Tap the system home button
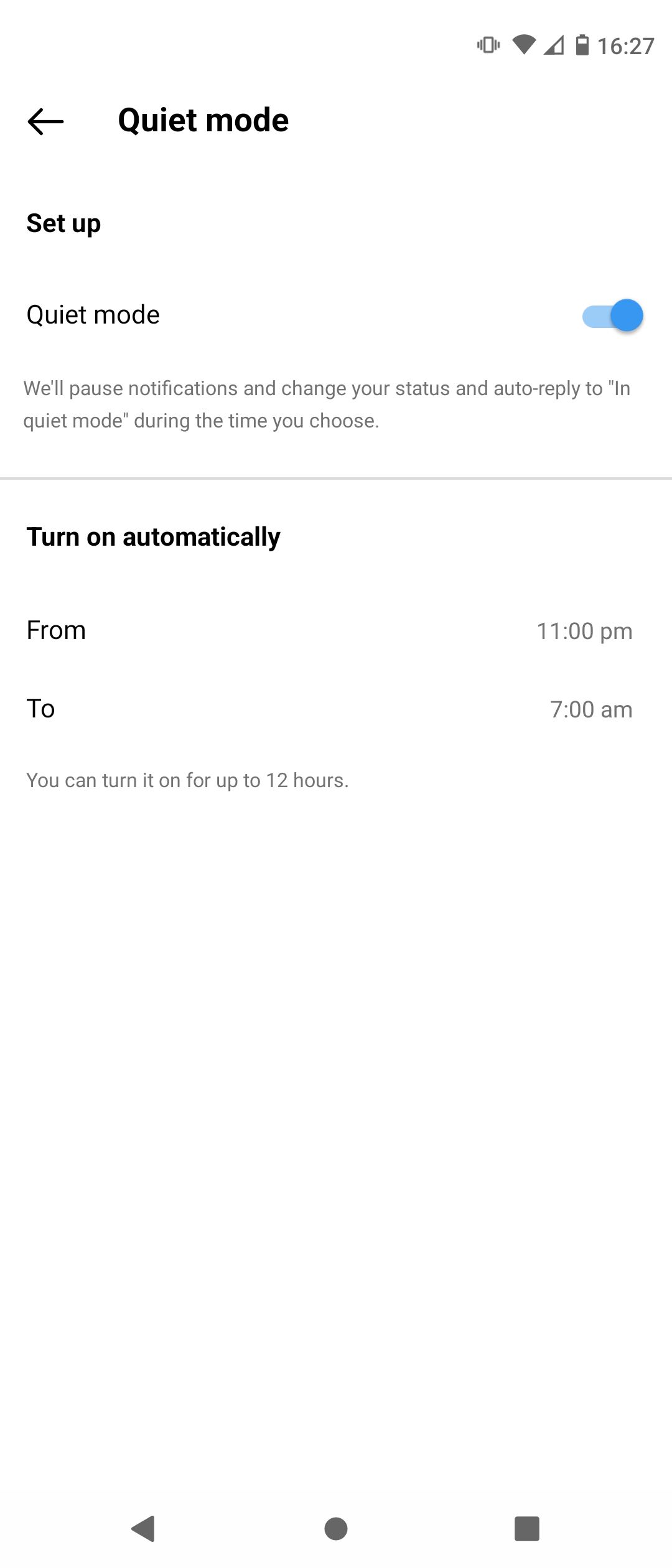The image size is (672, 1568). 336,1528
